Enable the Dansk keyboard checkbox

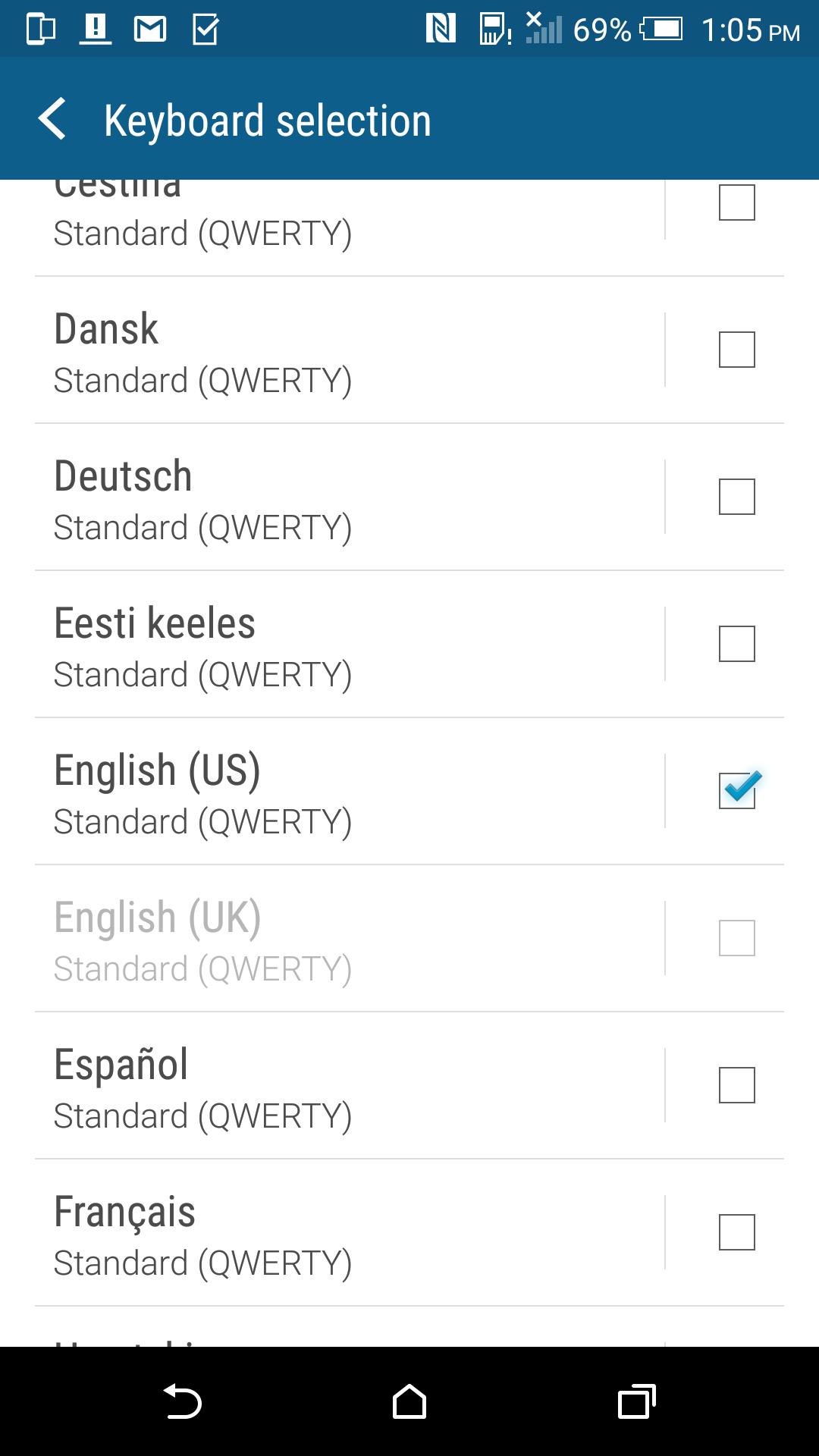736,350
